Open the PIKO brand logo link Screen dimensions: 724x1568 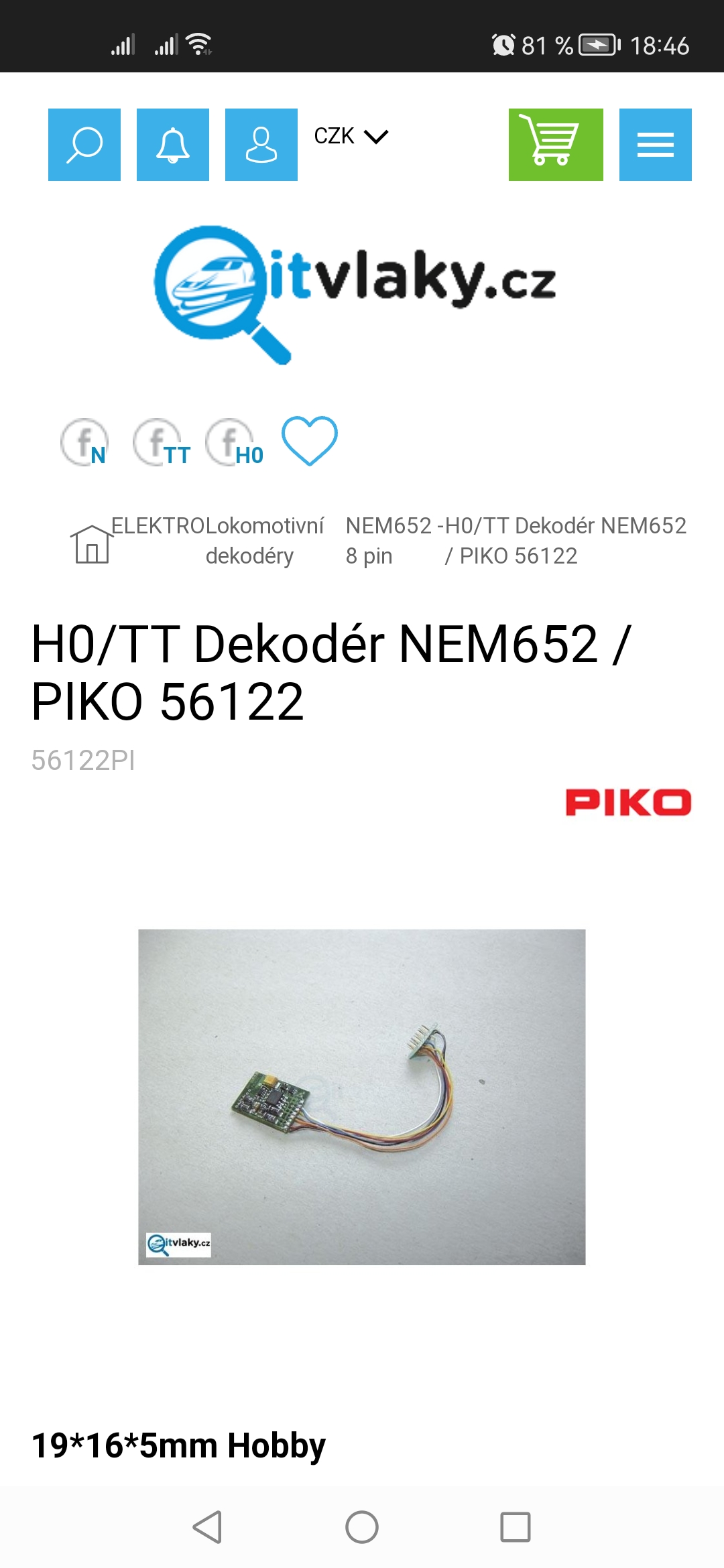coord(628,803)
